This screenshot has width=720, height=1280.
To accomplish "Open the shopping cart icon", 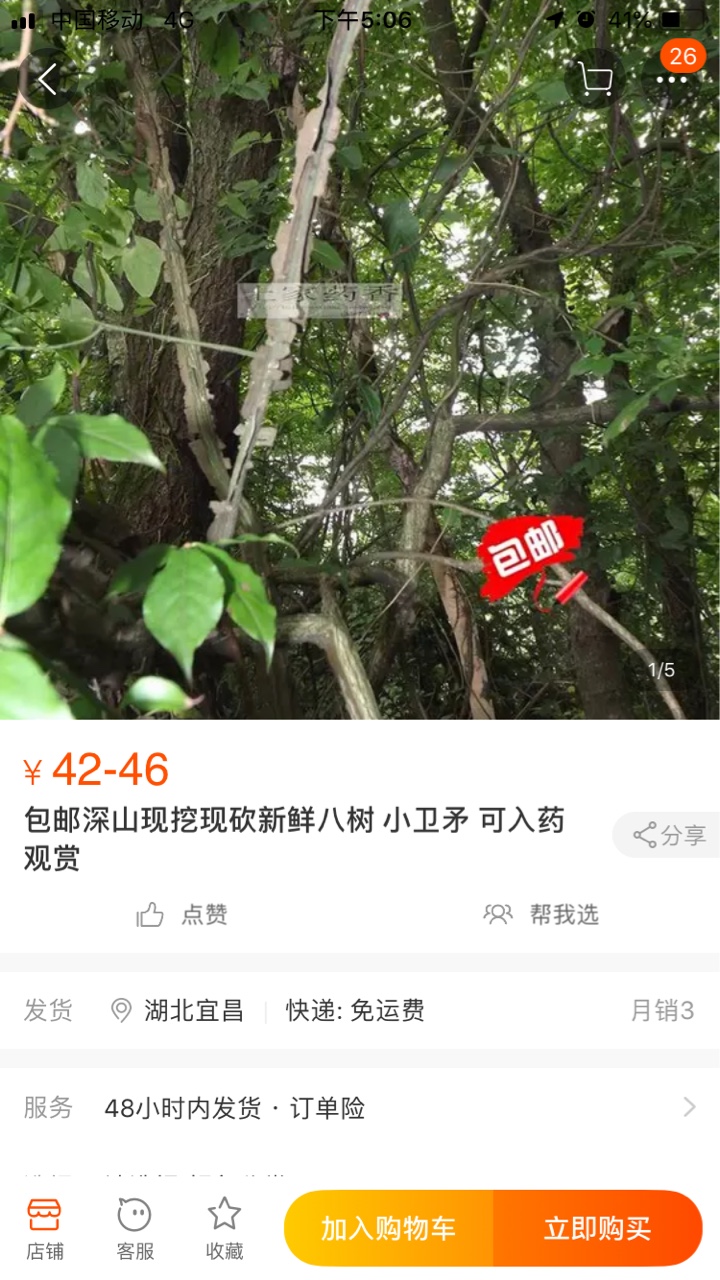I will coord(596,79).
